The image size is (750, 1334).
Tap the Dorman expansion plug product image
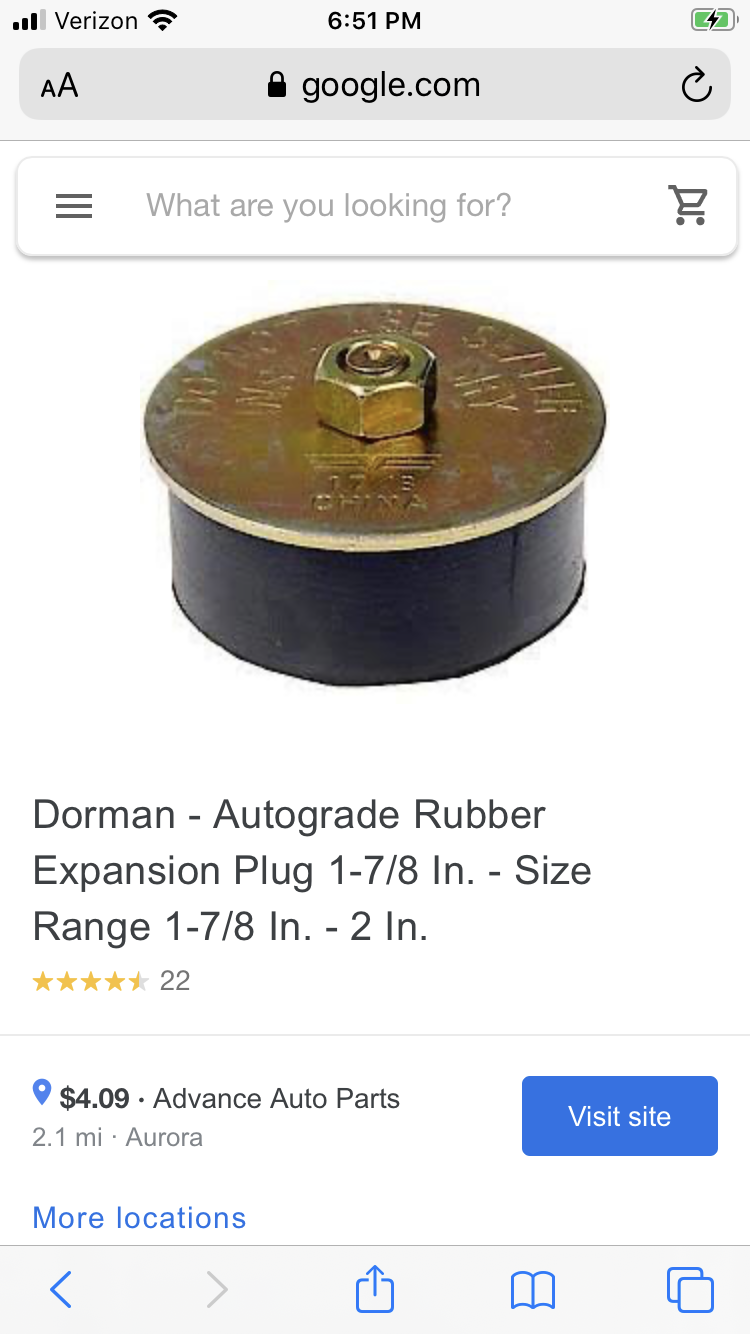coord(375,490)
